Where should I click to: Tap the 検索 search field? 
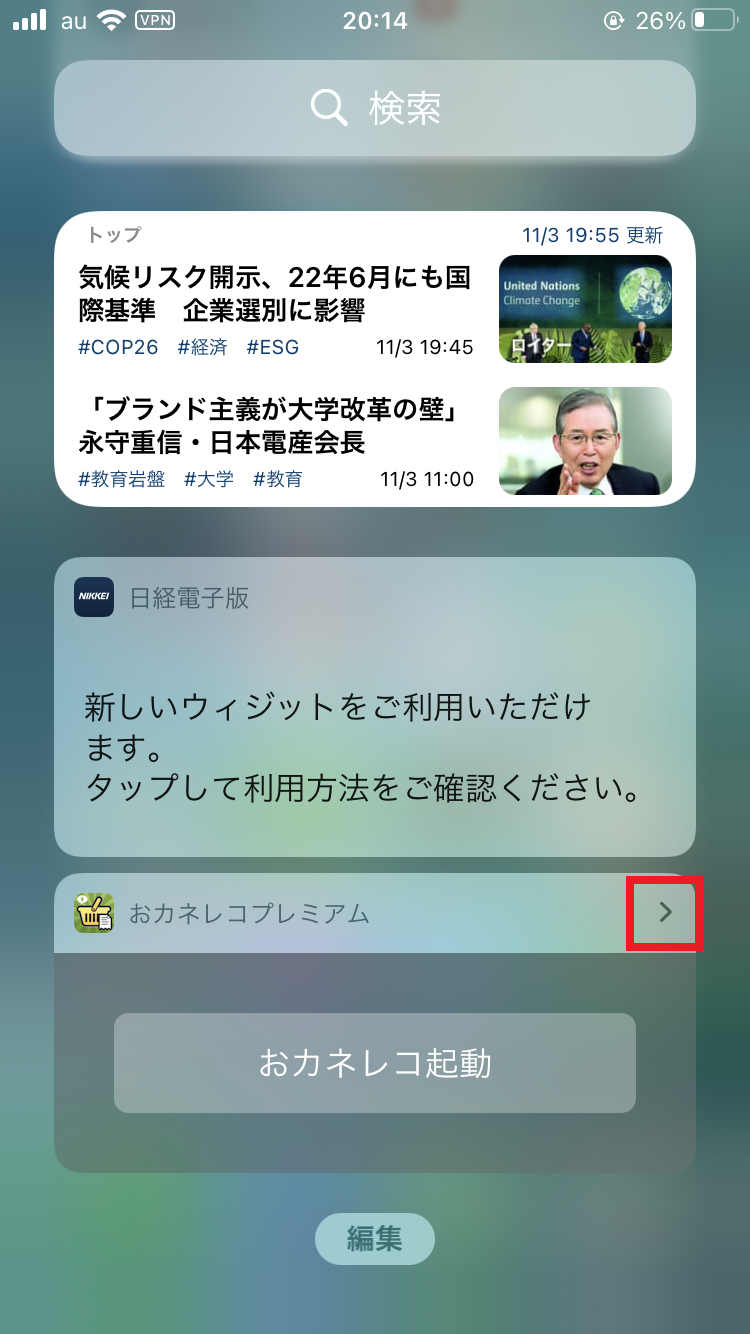click(x=375, y=108)
